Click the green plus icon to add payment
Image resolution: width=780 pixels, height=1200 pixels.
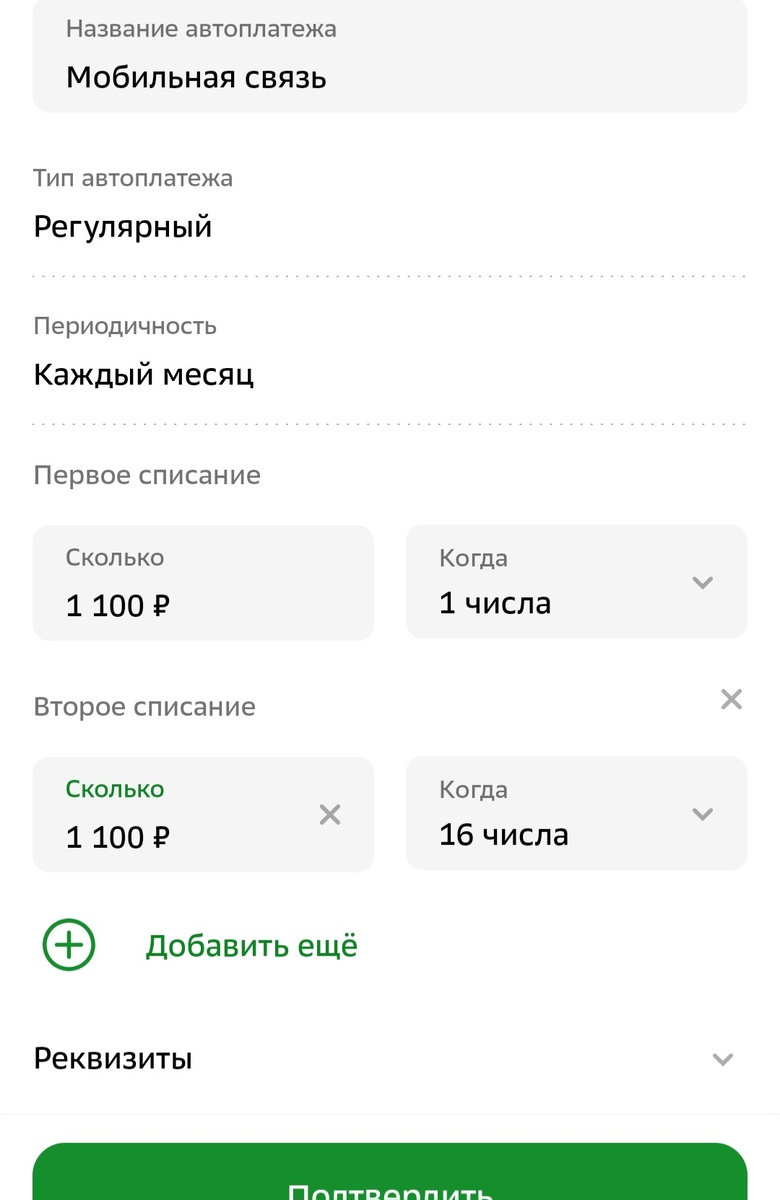pos(68,944)
